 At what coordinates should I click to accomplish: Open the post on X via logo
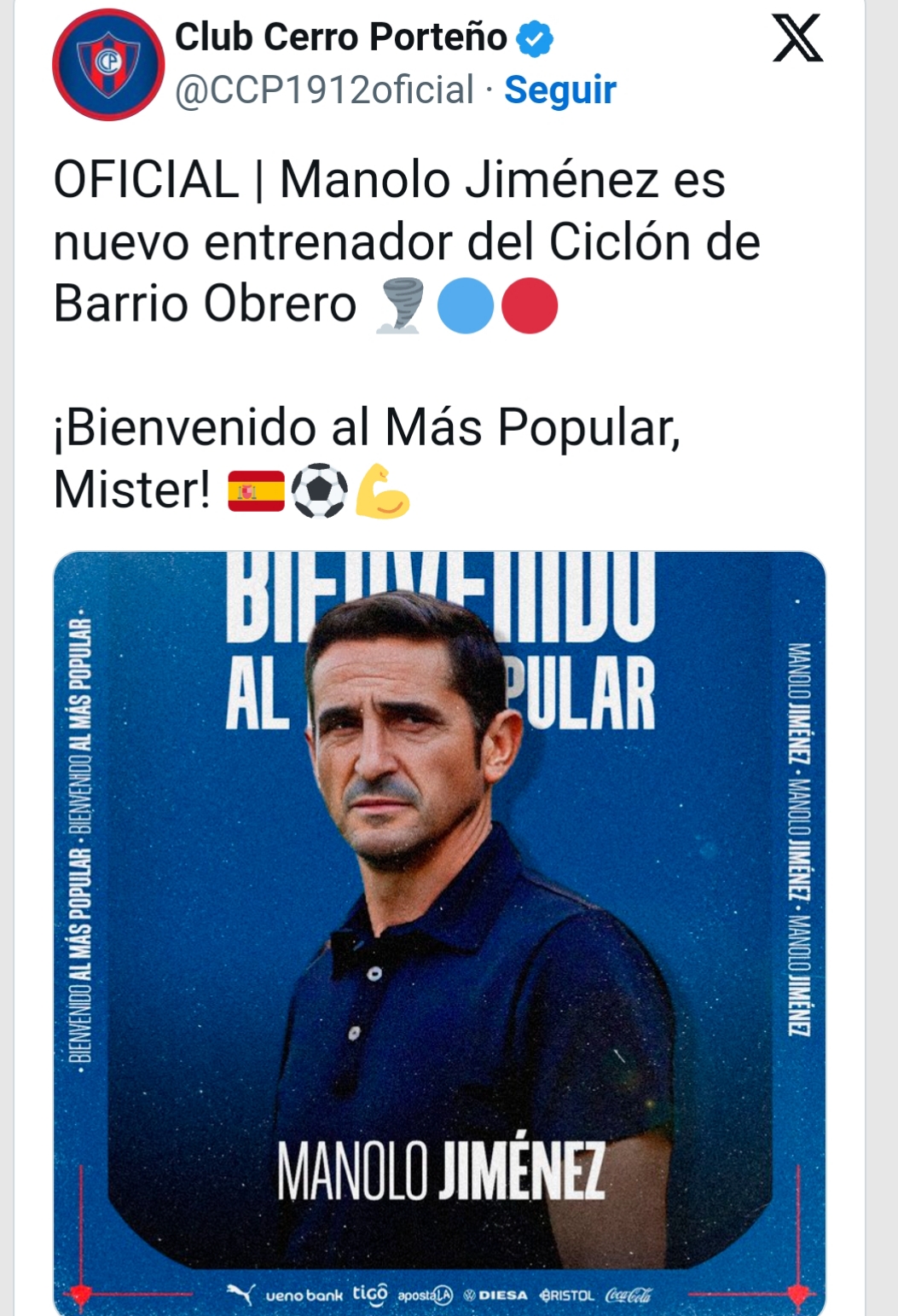click(x=797, y=39)
